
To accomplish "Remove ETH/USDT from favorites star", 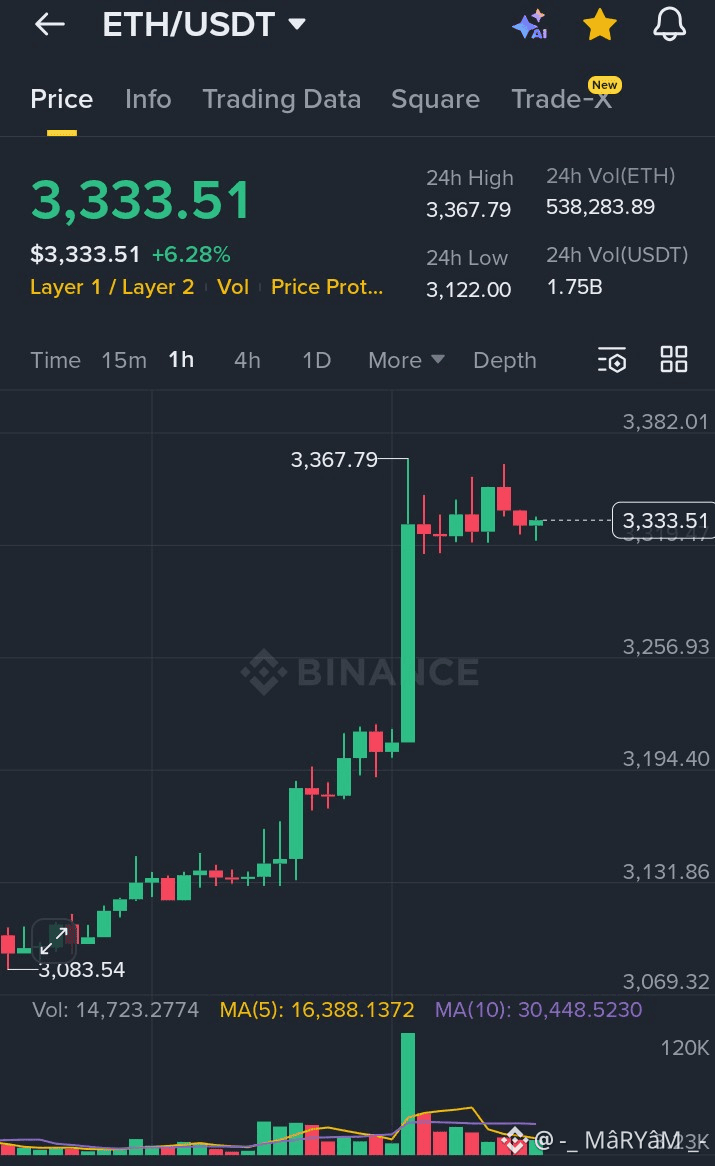I will click(x=599, y=25).
